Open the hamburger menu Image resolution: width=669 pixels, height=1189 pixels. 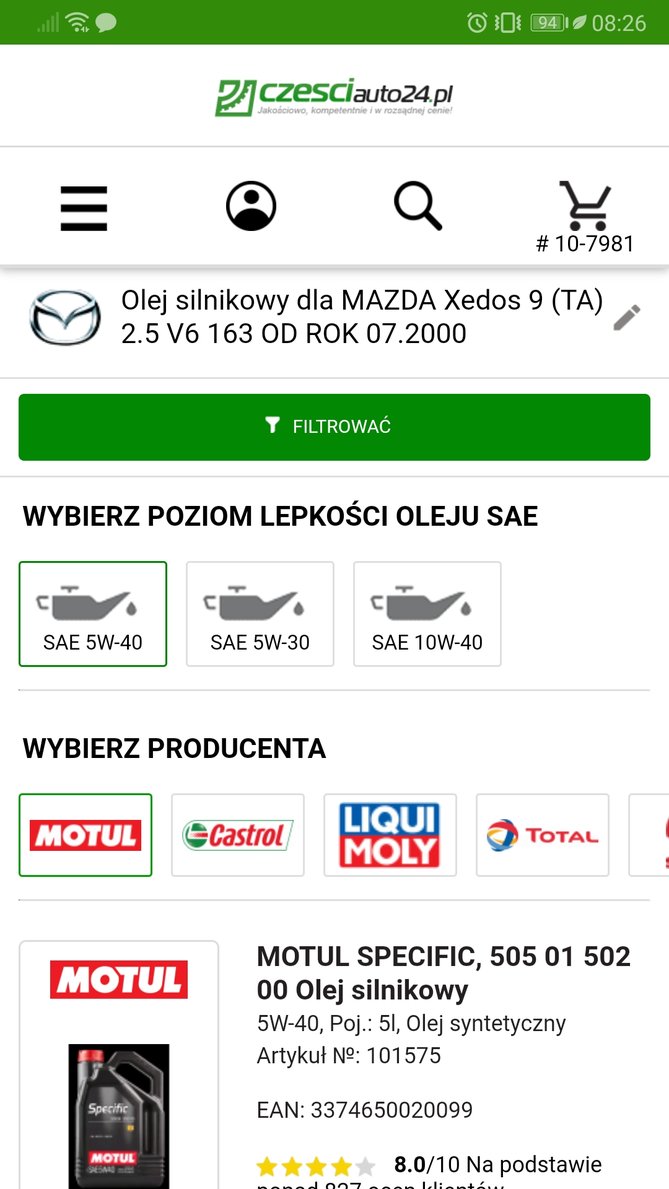tap(84, 207)
